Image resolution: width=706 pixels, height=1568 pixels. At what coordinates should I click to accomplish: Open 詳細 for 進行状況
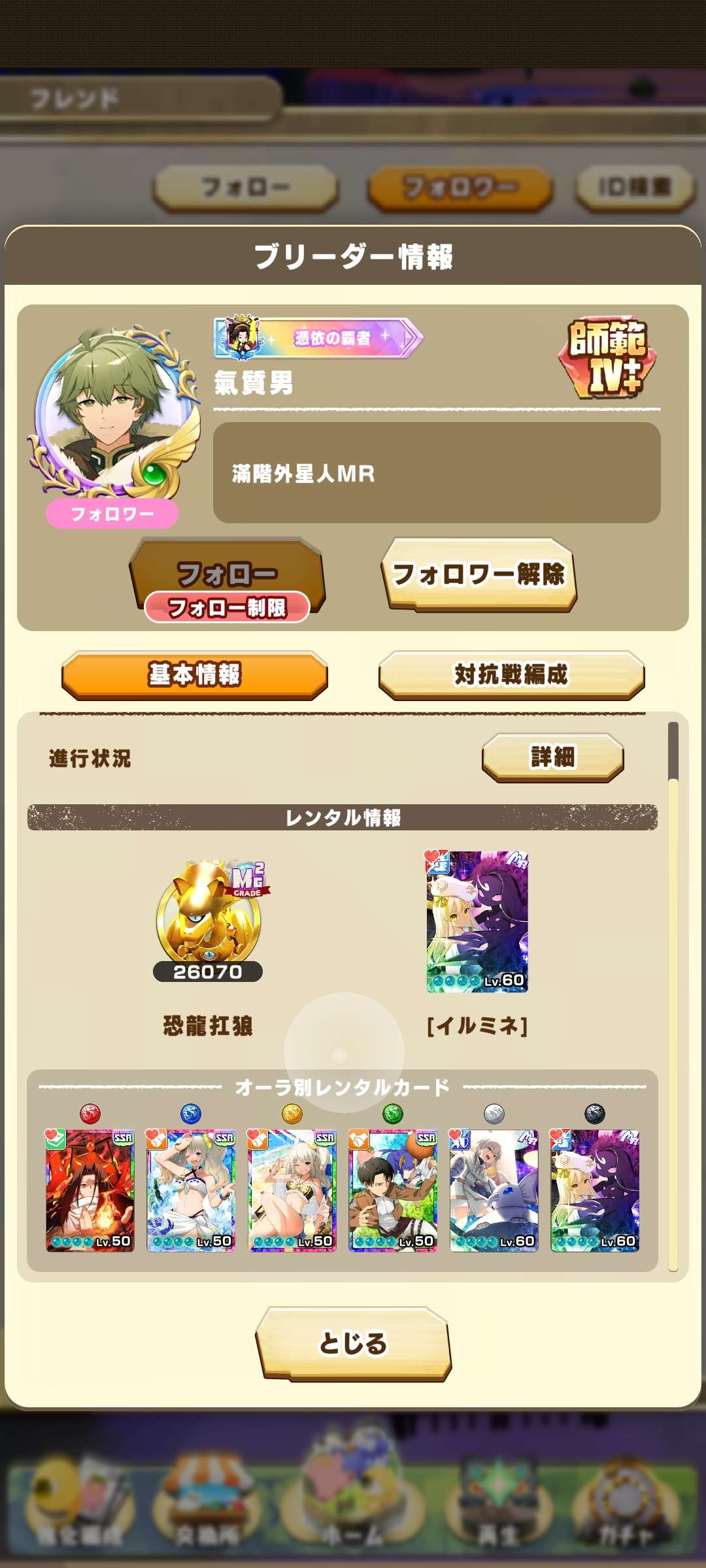(x=552, y=757)
